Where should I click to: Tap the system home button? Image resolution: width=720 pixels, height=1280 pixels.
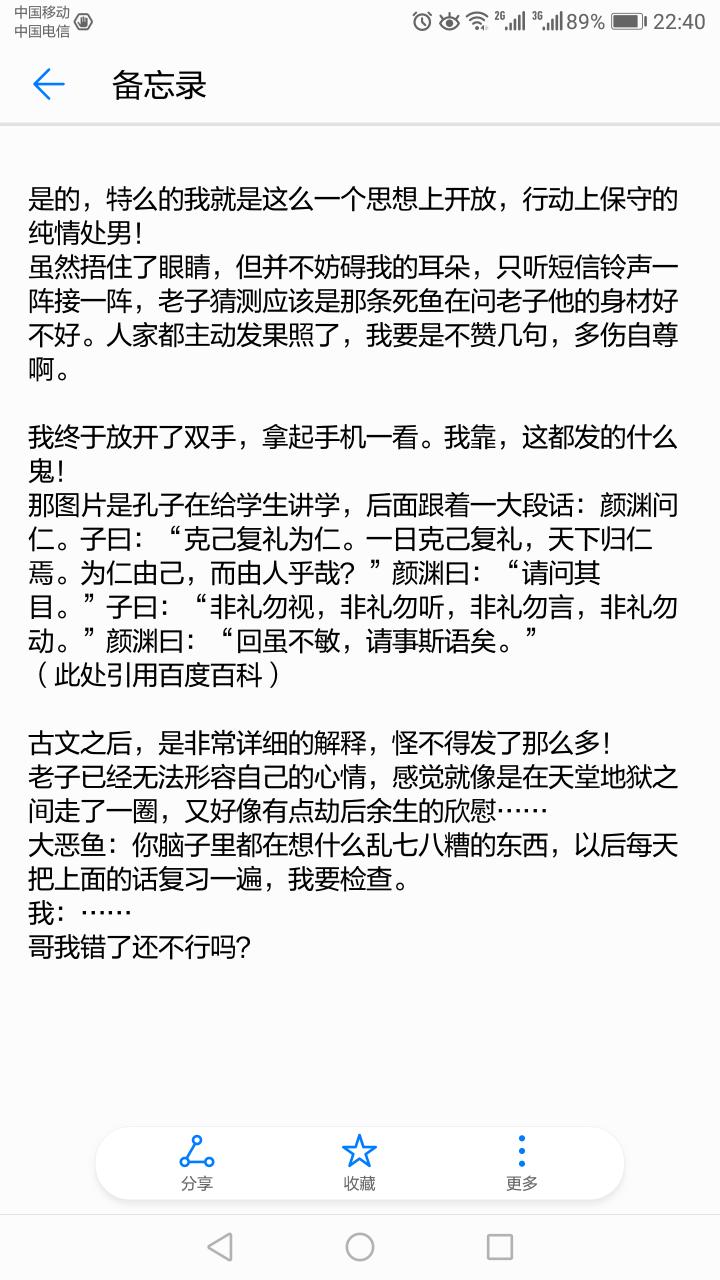click(360, 1247)
